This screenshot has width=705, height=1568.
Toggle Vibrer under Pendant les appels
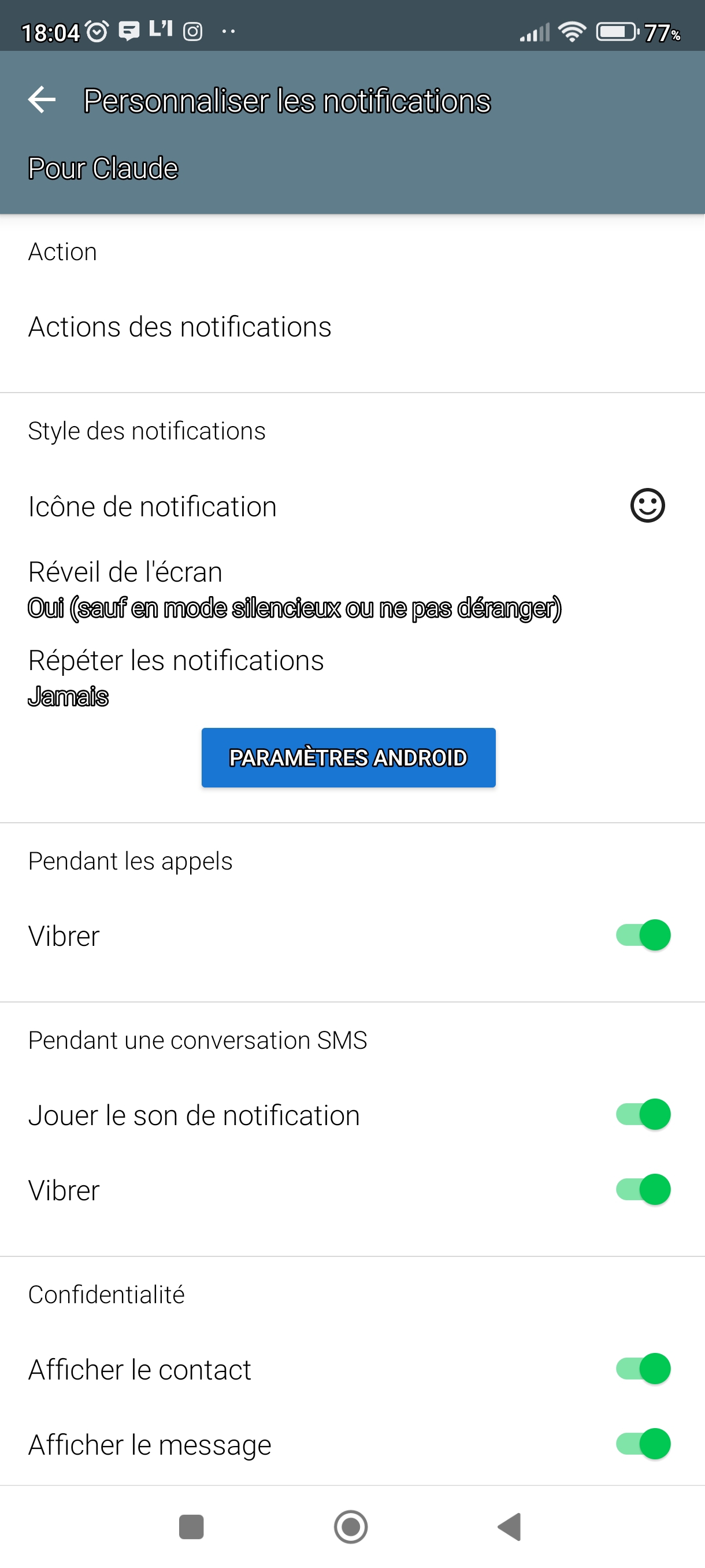coord(643,935)
